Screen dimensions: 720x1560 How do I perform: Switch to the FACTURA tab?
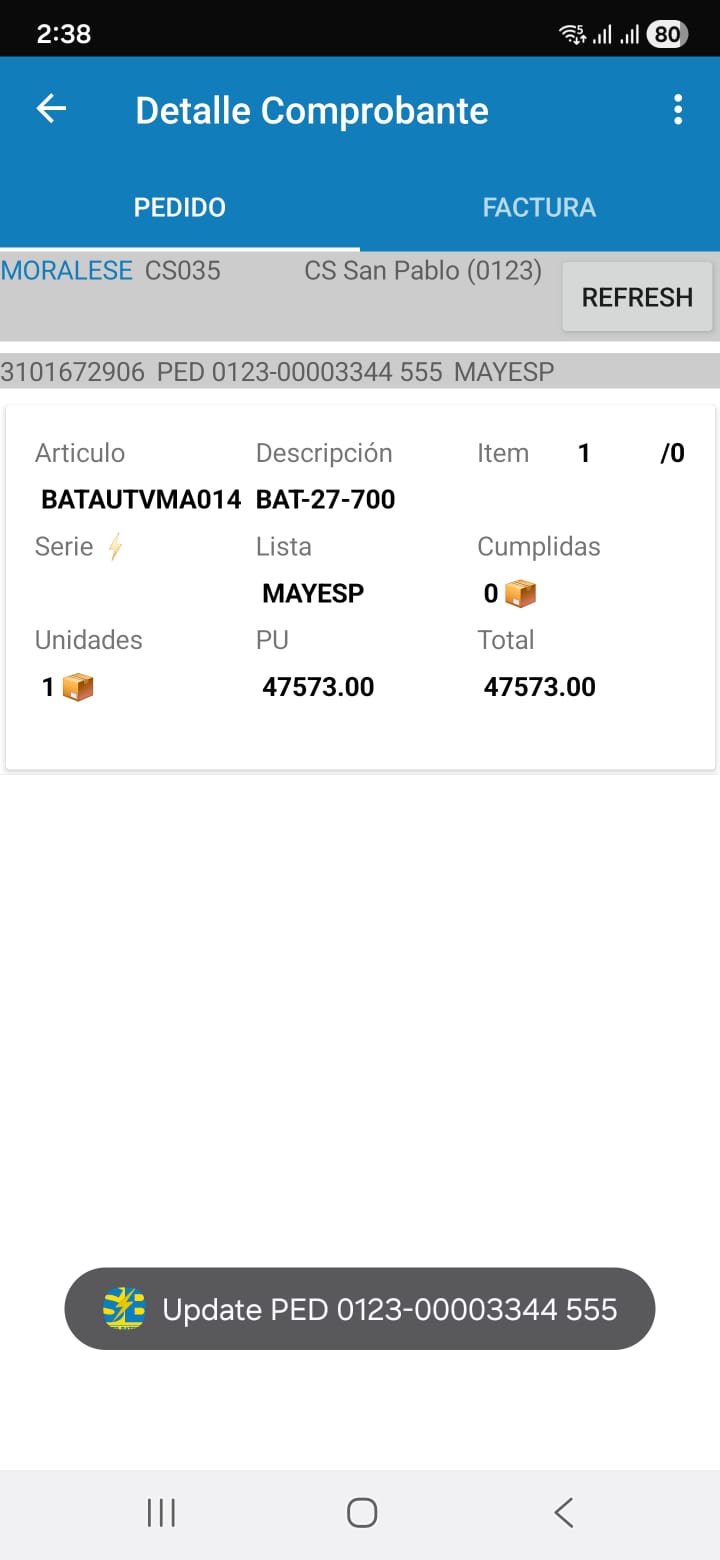pos(539,207)
